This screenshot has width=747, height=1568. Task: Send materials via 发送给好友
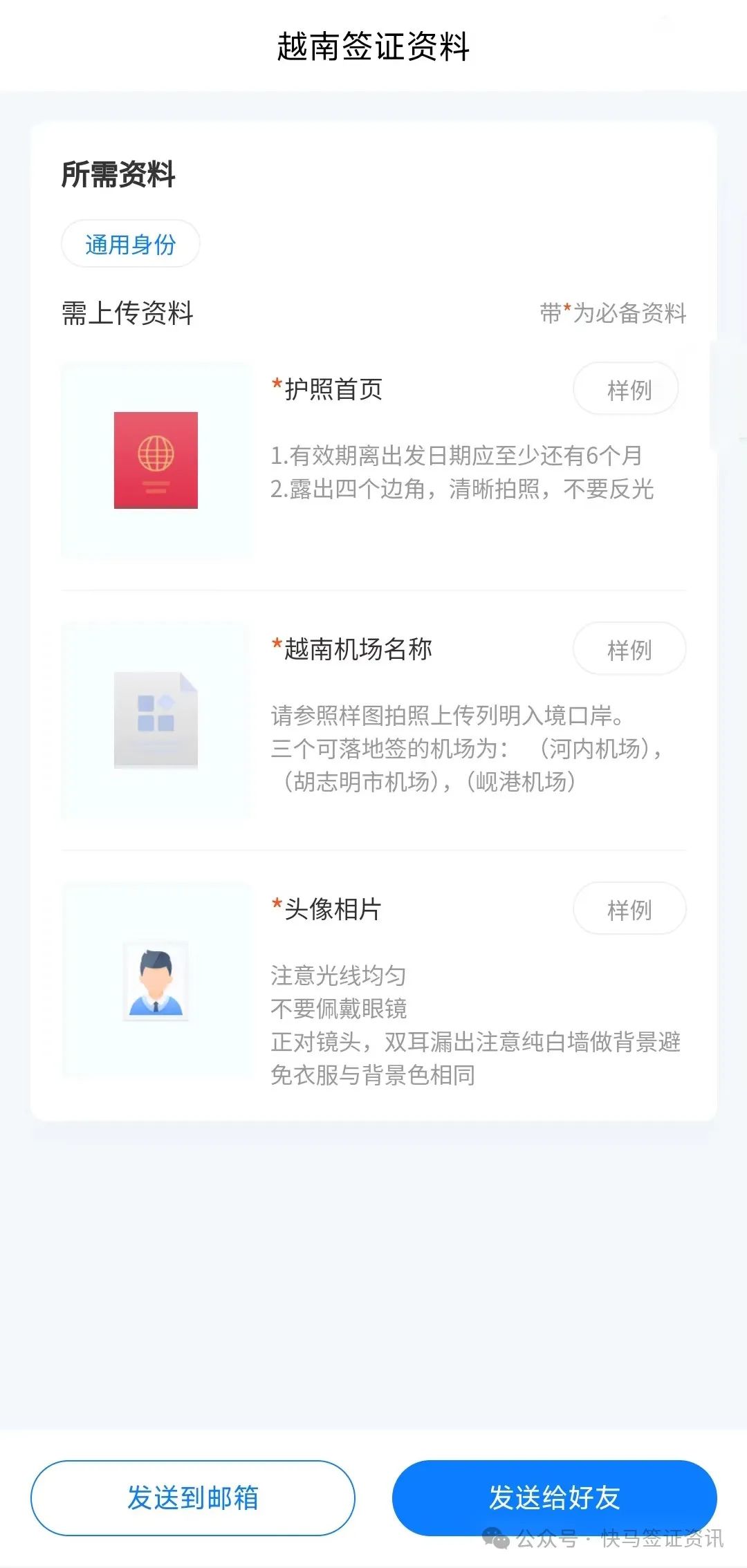pos(554,1497)
